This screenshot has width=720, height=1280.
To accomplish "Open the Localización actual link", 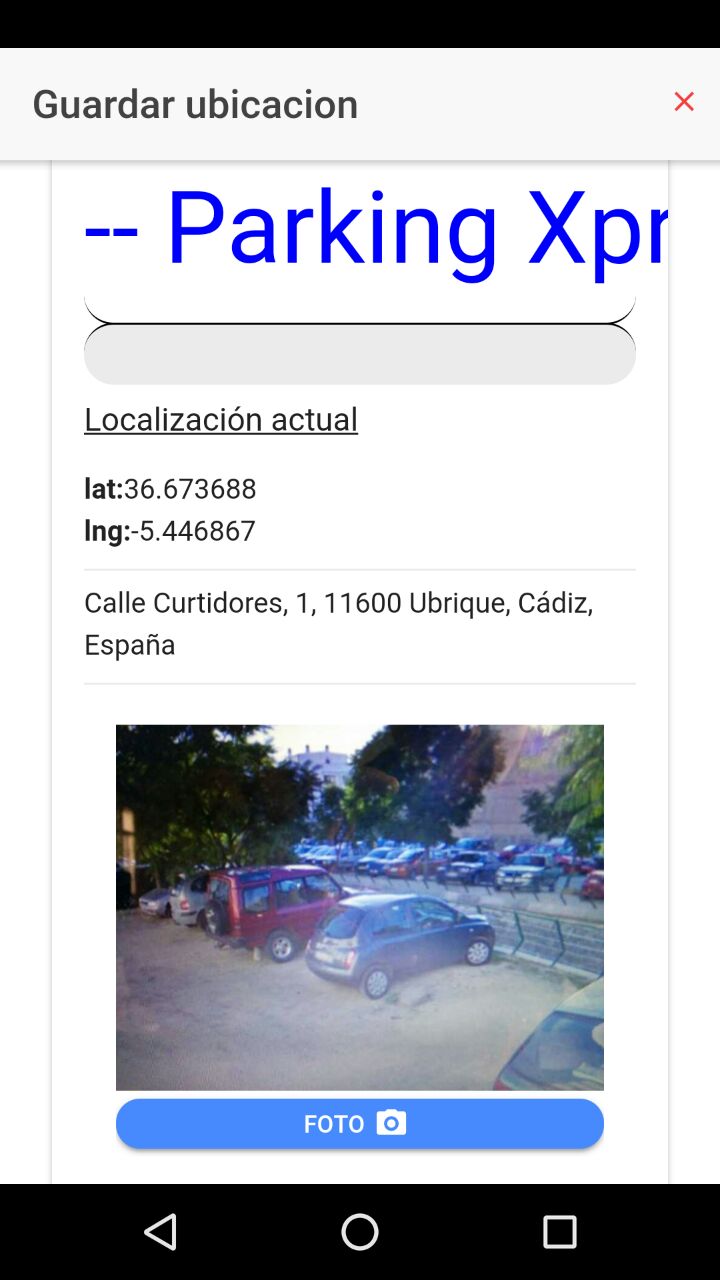I will pos(221,419).
